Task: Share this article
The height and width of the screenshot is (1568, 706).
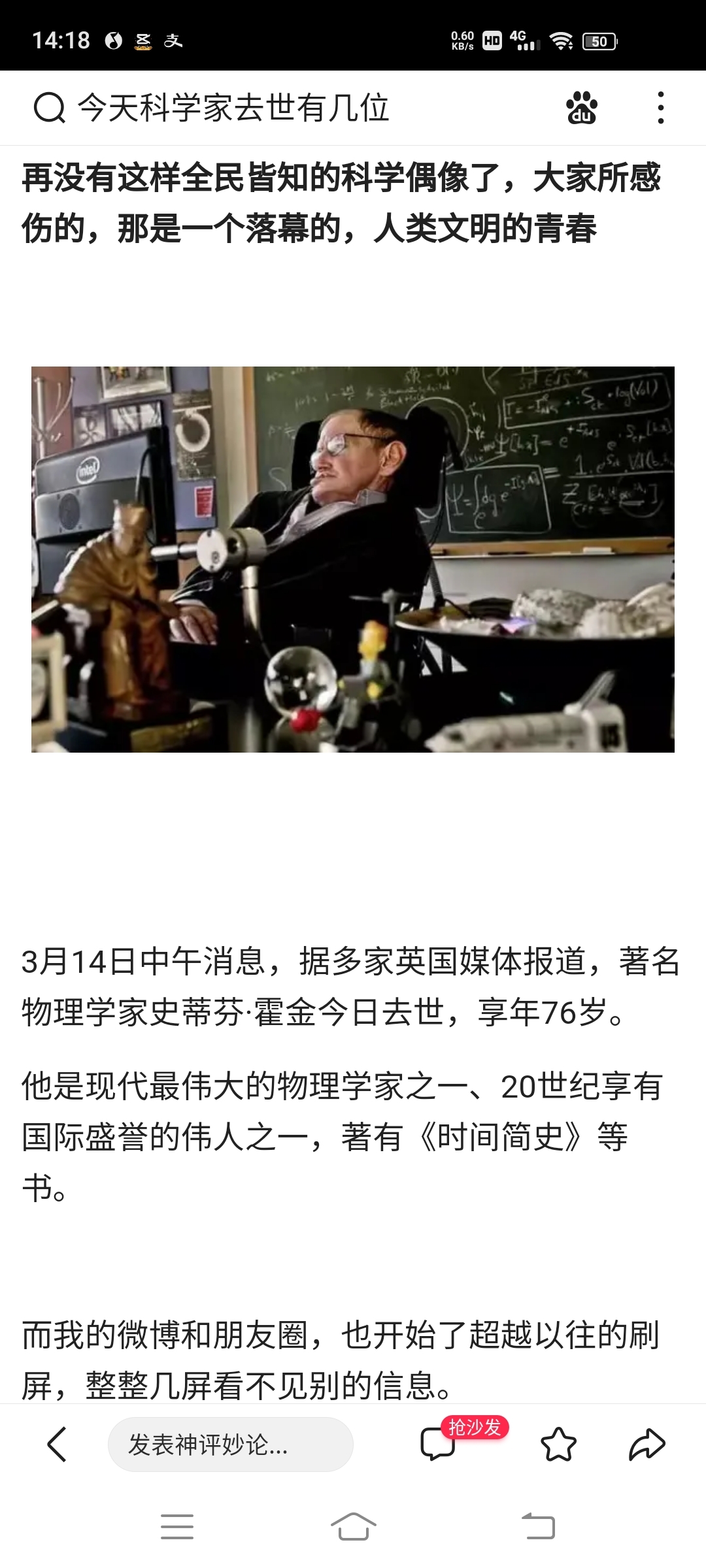Action: 647,1445
